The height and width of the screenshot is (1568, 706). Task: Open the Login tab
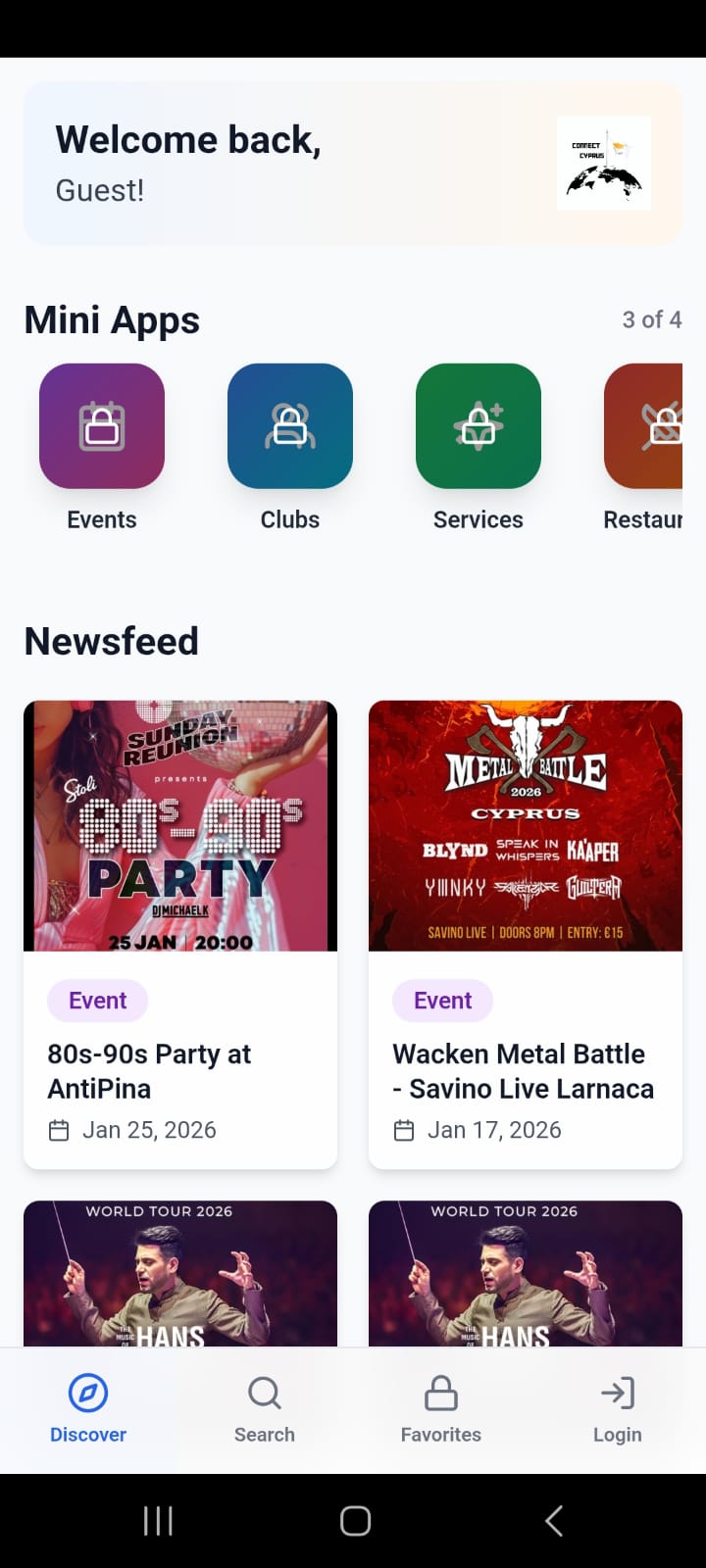tap(618, 1409)
